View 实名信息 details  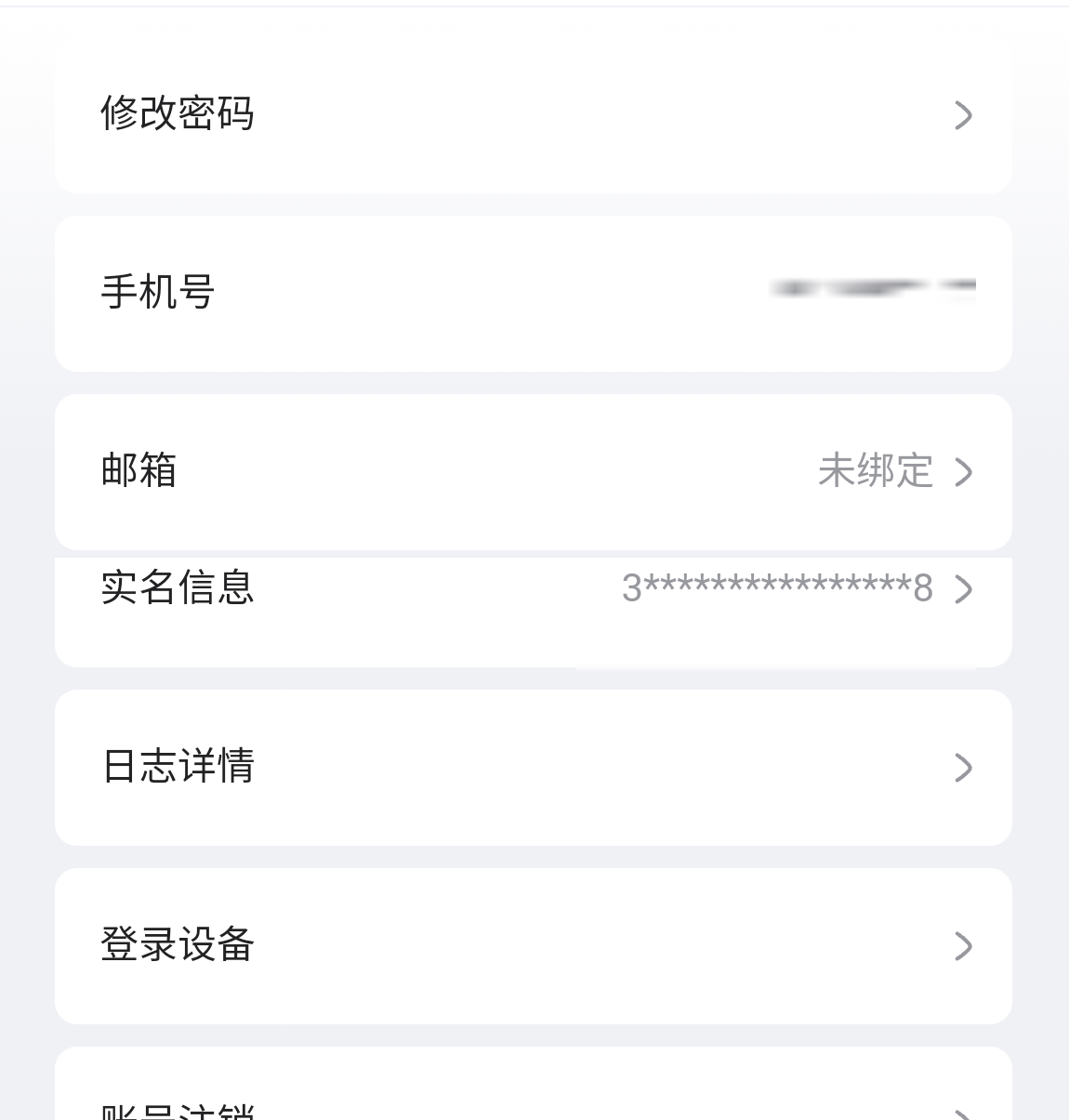[x=533, y=589]
